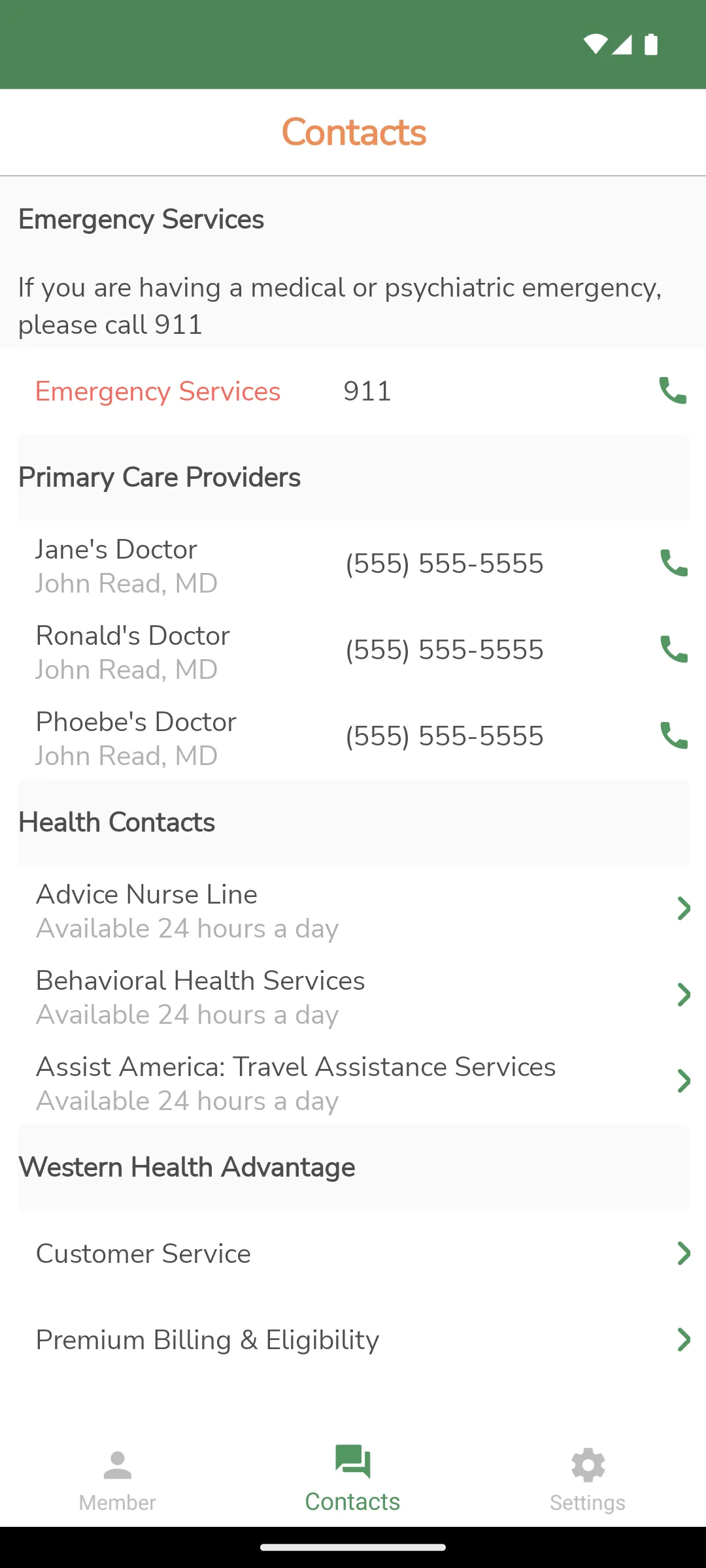The image size is (706, 1568).
Task: Open Customer Service contact
Action: 353,1254
